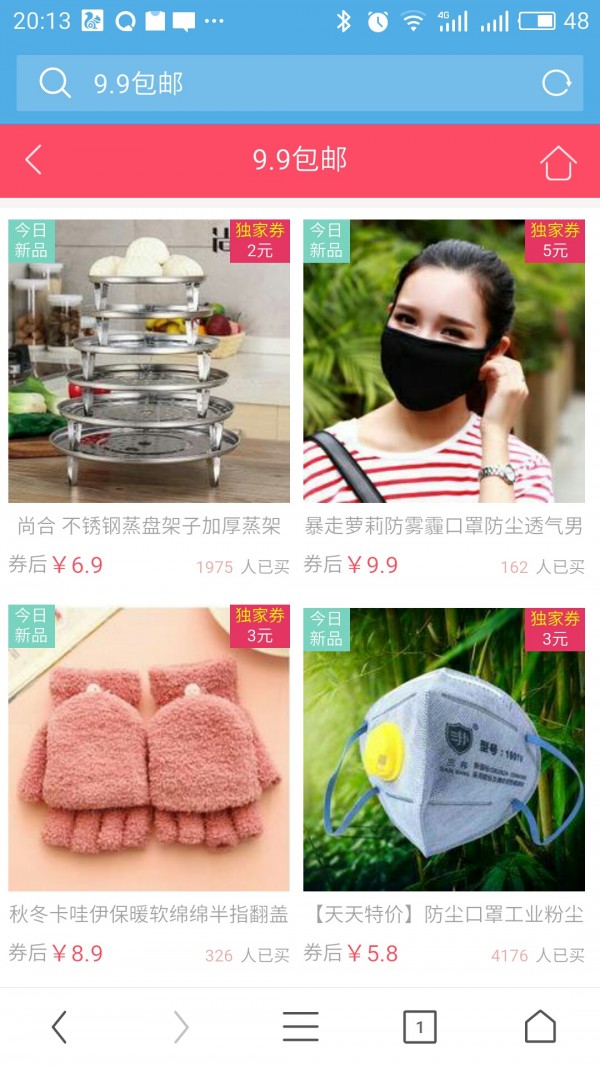This screenshot has height=1067, width=600.
Task: Tap the 9.9包邮 address search bar
Action: 290,83
